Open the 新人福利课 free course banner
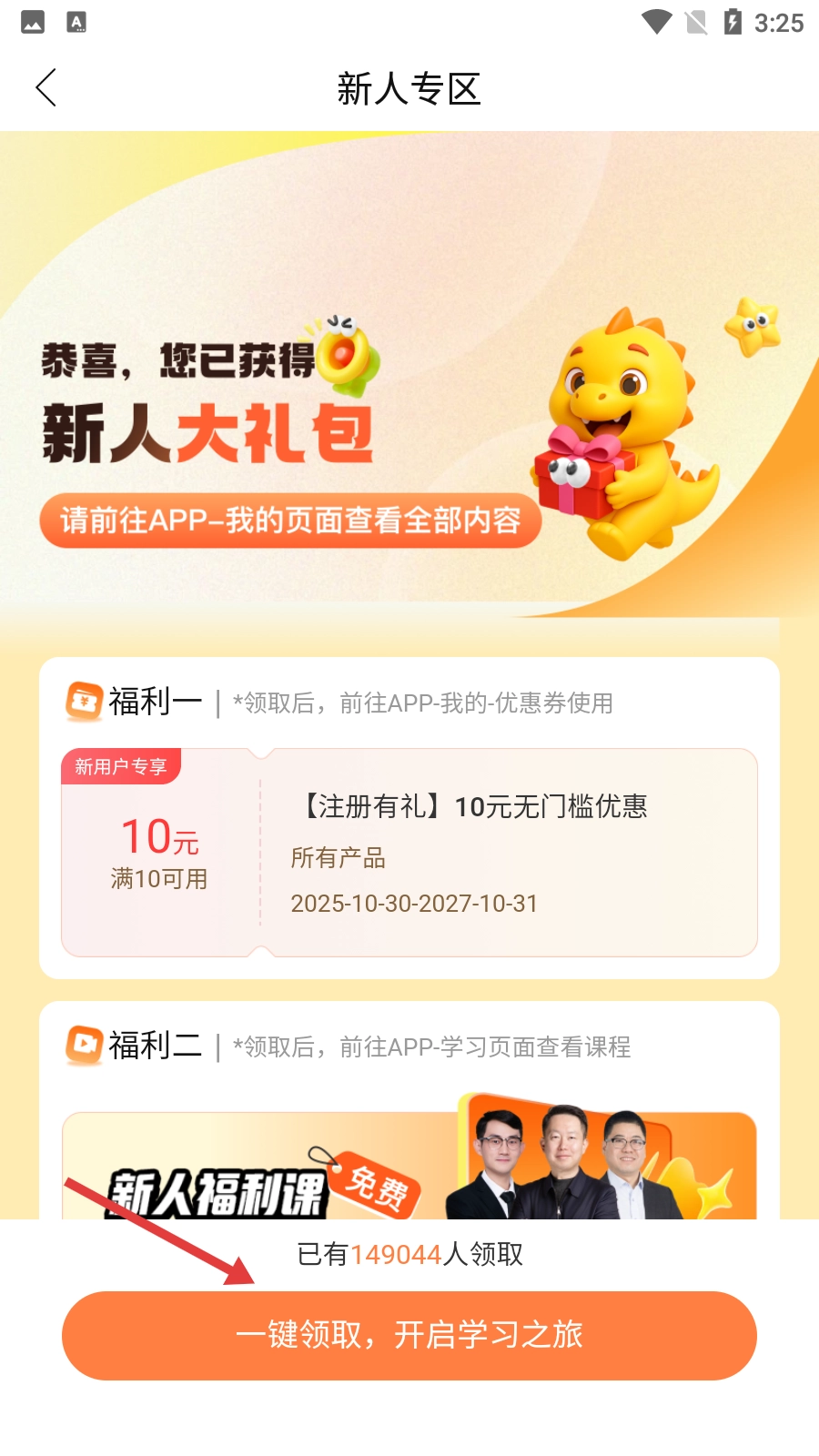 click(x=409, y=1169)
